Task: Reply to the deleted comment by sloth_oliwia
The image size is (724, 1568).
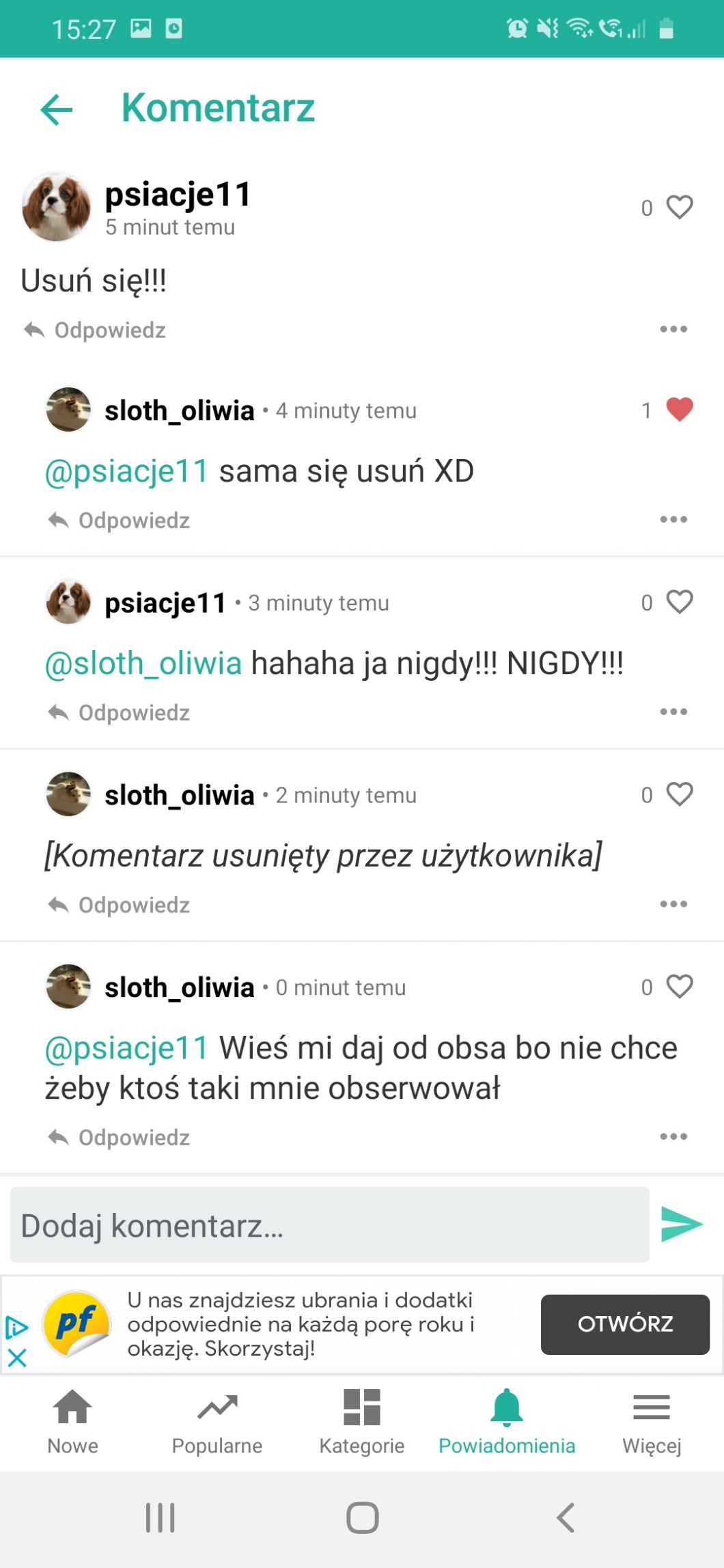Action: click(120, 905)
